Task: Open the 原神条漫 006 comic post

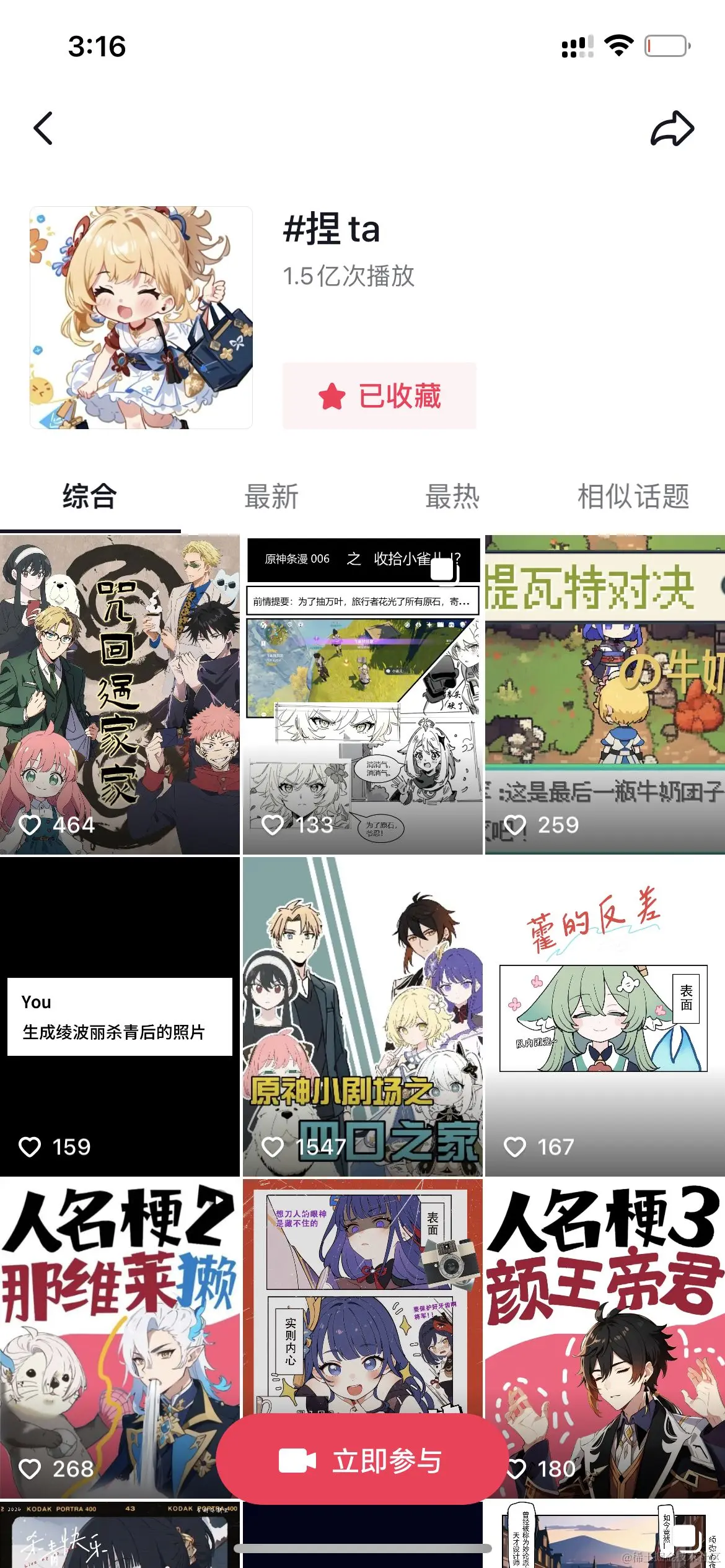Action: pyautogui.click(x=362, y=694)
